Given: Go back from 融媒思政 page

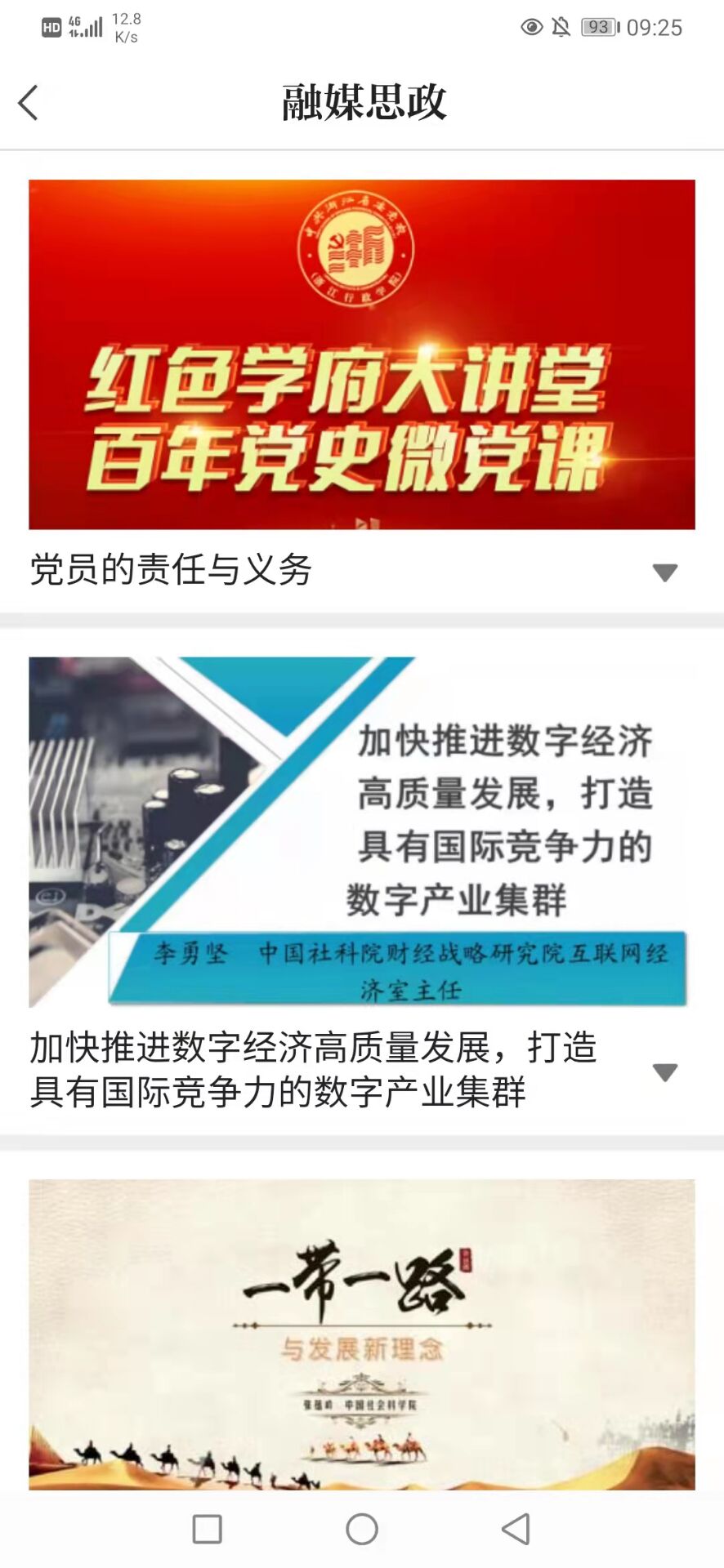Looking at the screenshot, I should tap(29, 103).
